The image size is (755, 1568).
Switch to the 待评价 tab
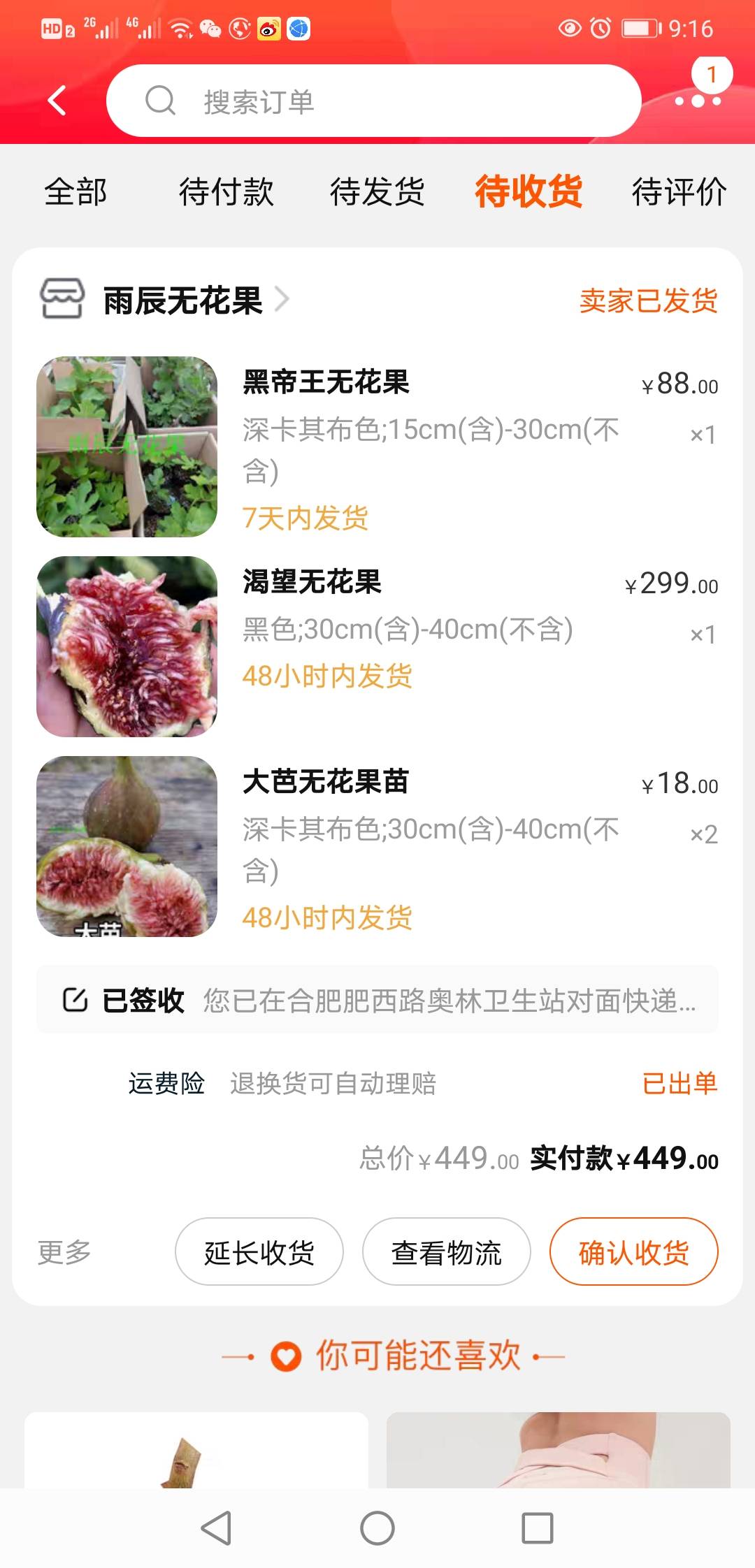click(679, 191)
